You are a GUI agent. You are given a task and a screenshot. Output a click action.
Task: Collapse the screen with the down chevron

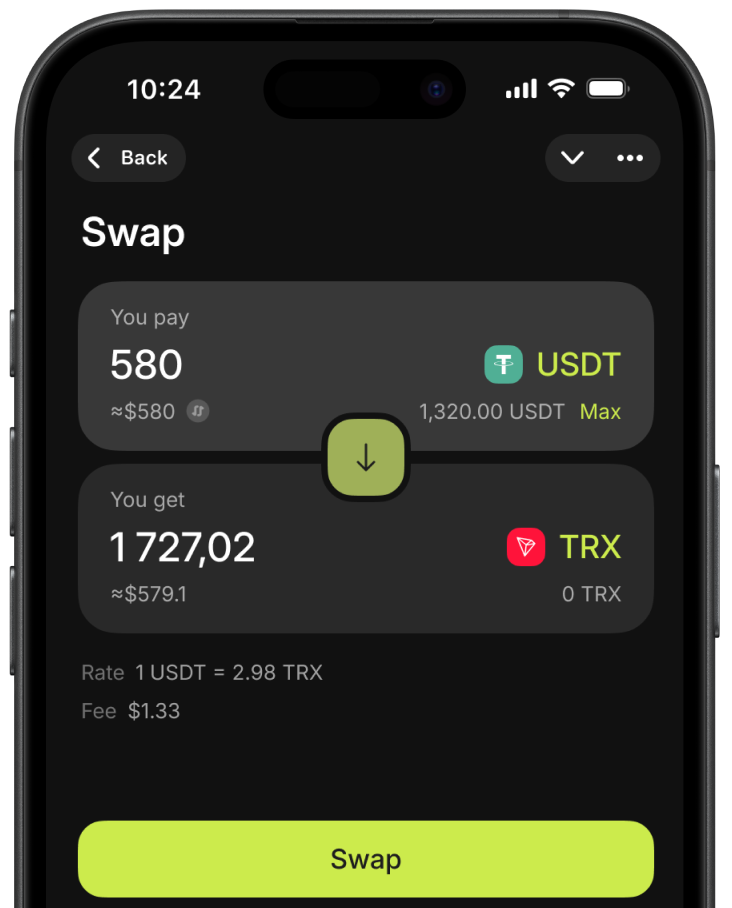(x=572, y=158)
